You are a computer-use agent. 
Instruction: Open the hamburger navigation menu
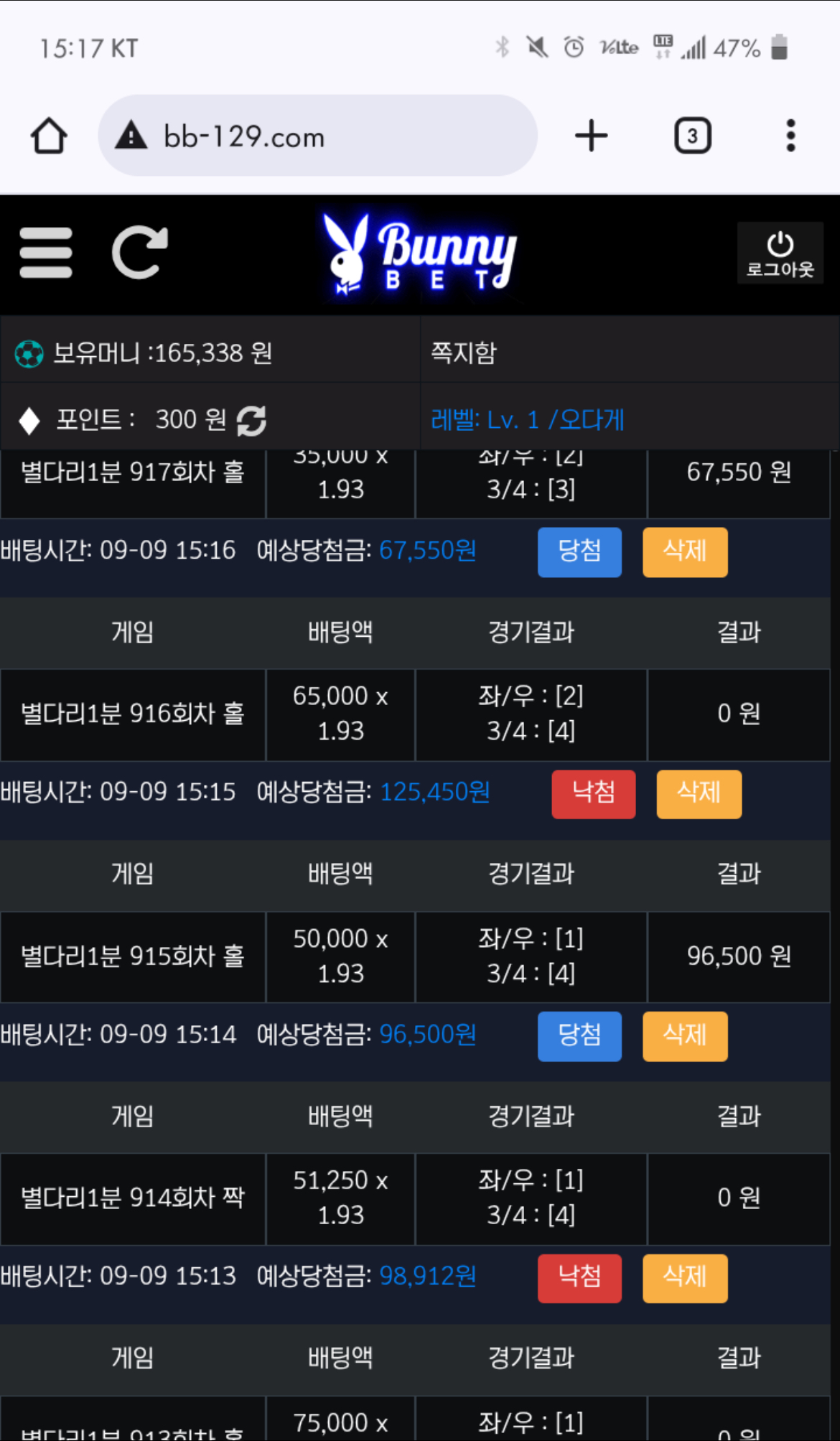[x=46, y=253]
